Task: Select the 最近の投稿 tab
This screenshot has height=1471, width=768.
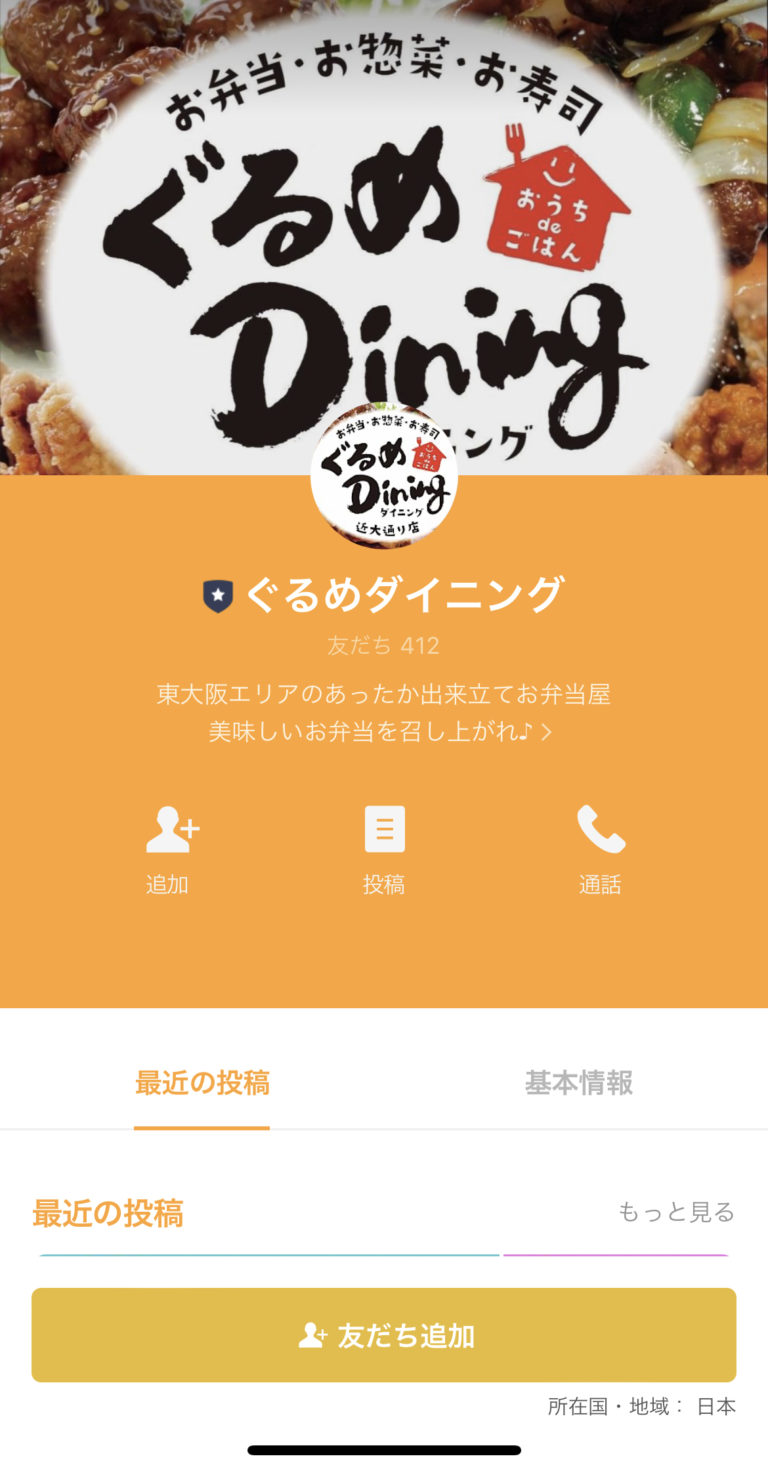Action: pyautogui.click(x=200, y=1082)
